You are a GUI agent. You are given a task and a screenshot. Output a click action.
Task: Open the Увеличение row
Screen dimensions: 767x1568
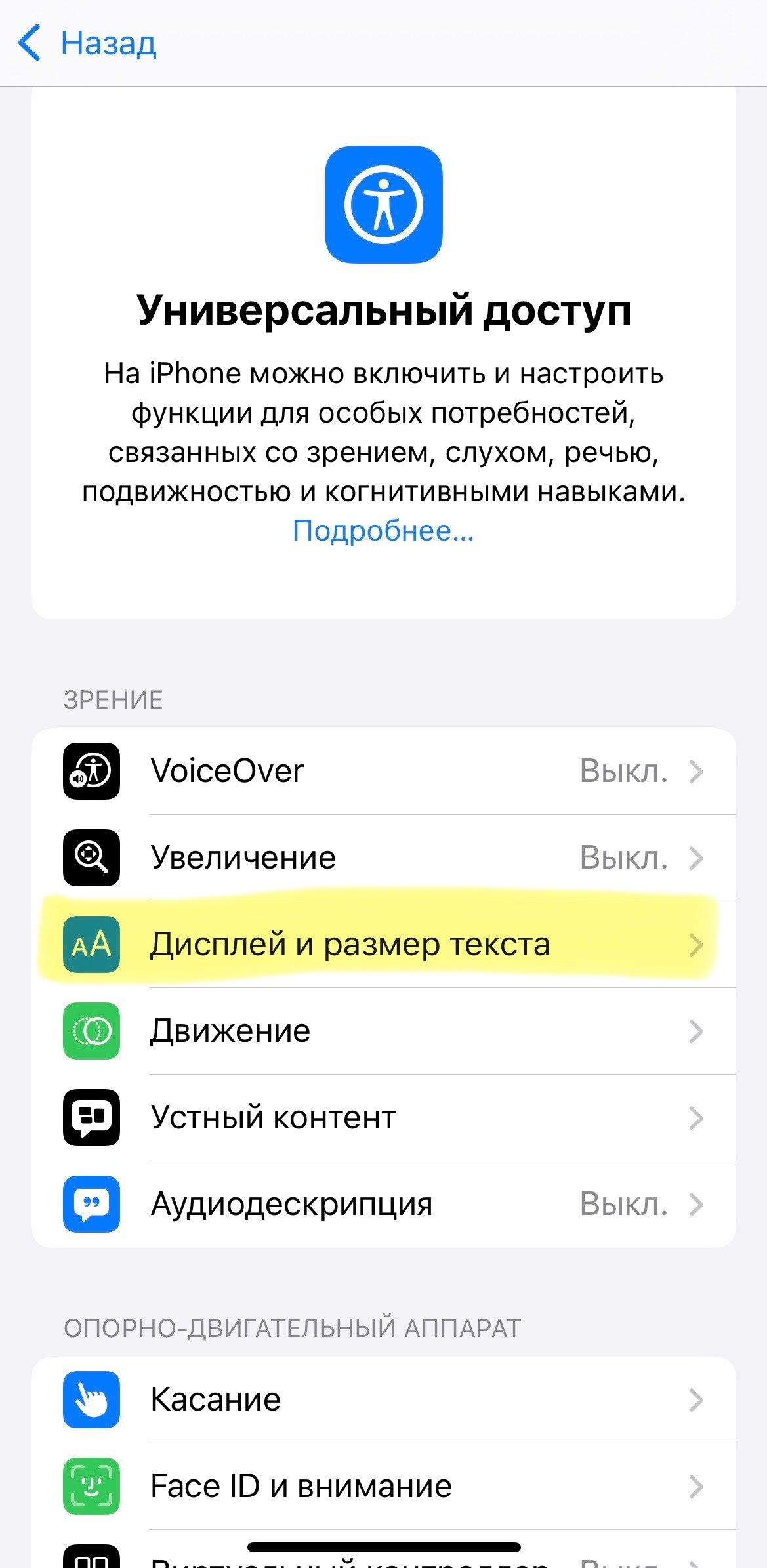(383, 857)
